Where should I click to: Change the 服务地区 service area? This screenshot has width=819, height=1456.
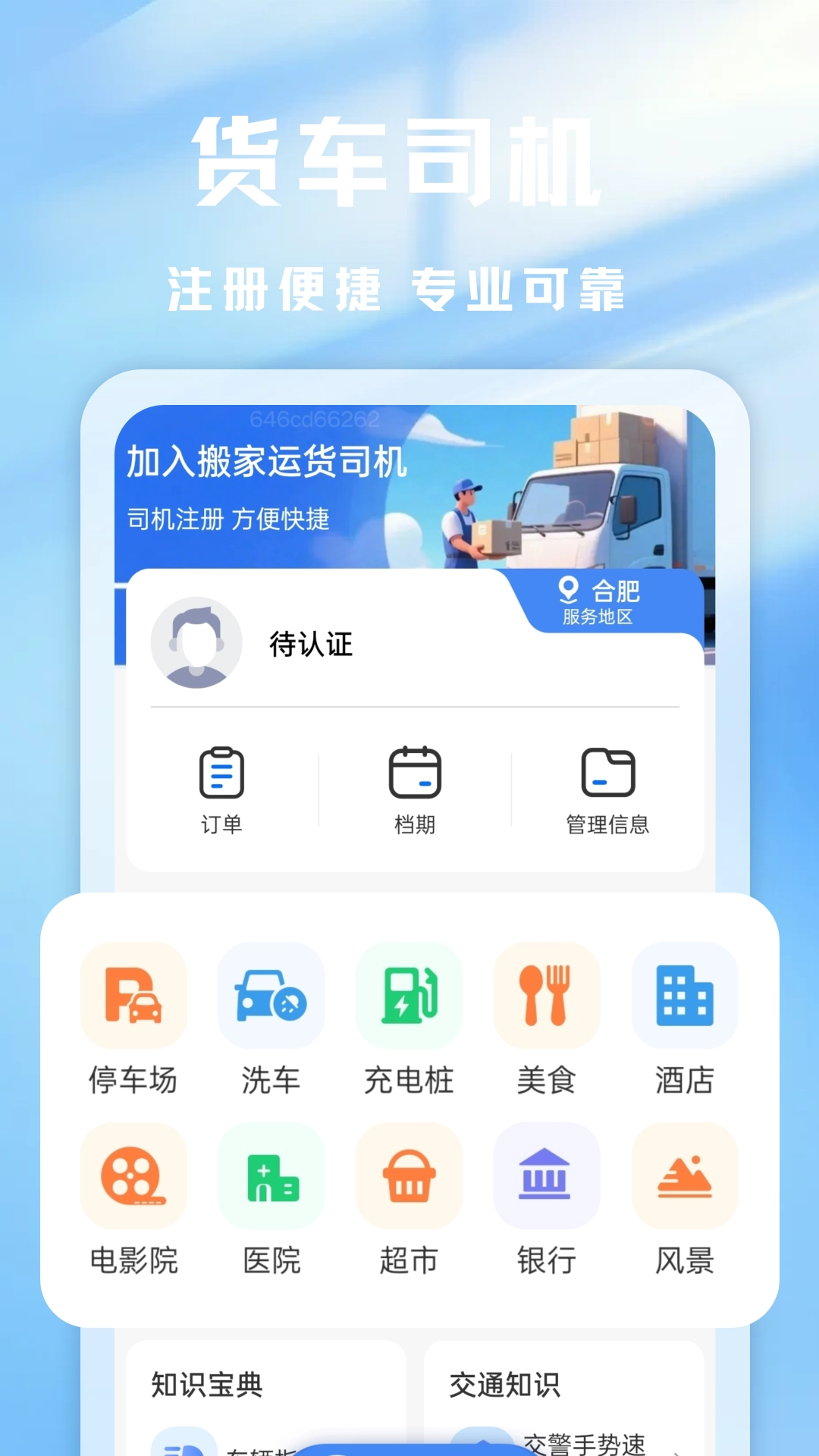598,616
